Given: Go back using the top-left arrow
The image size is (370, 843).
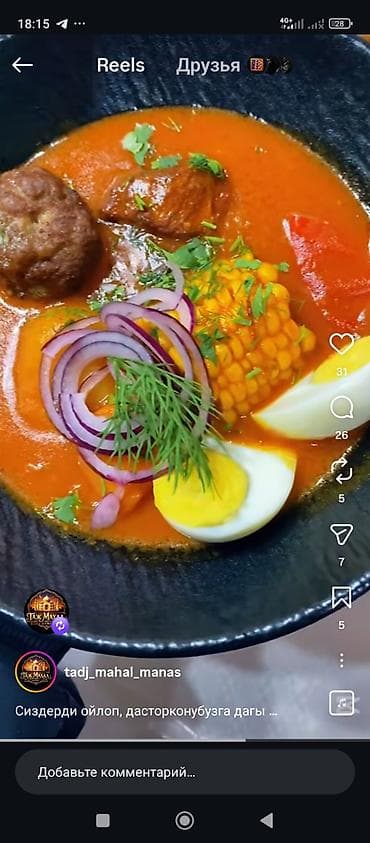Looking at the screenshot, I should click(22, 66).
